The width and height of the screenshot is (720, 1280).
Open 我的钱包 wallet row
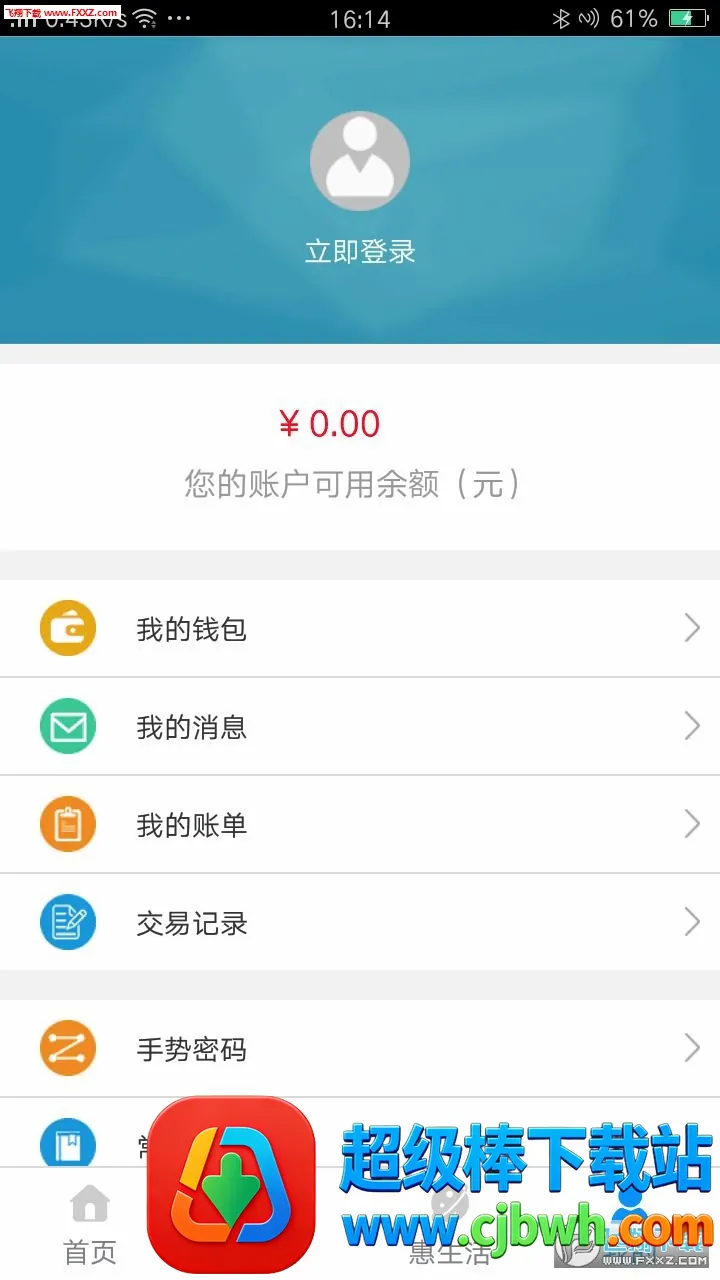(x=360, y=629)
